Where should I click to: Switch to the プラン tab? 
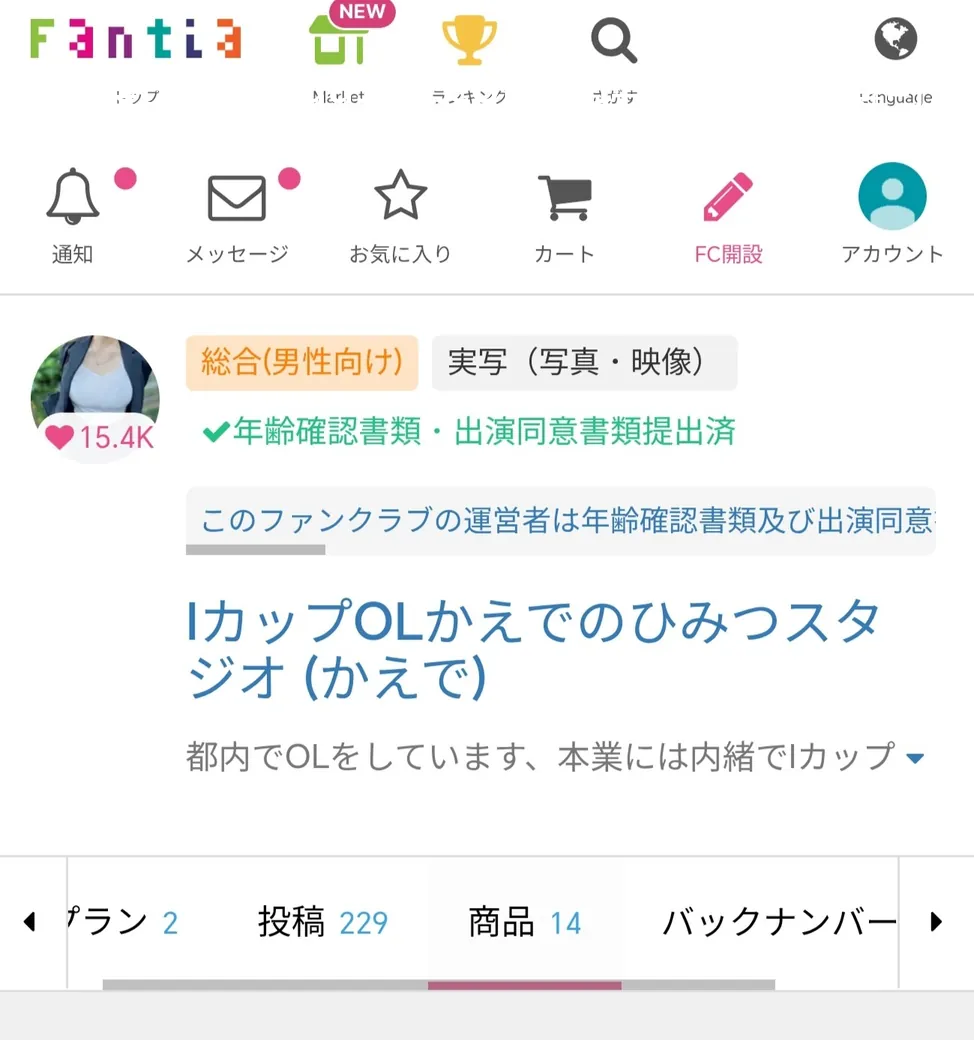[122, 922]
